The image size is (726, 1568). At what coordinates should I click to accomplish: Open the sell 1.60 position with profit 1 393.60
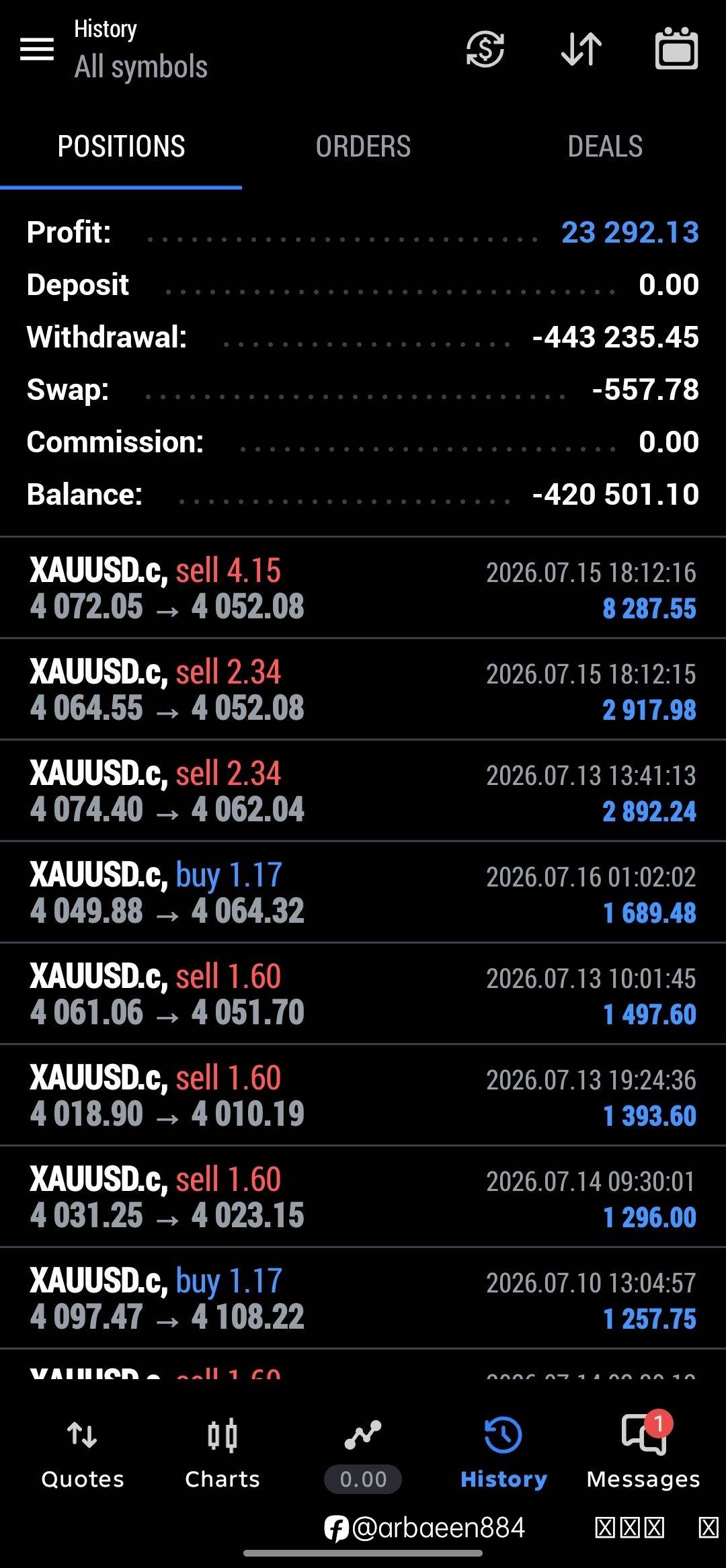click(x=363, y=1096)
